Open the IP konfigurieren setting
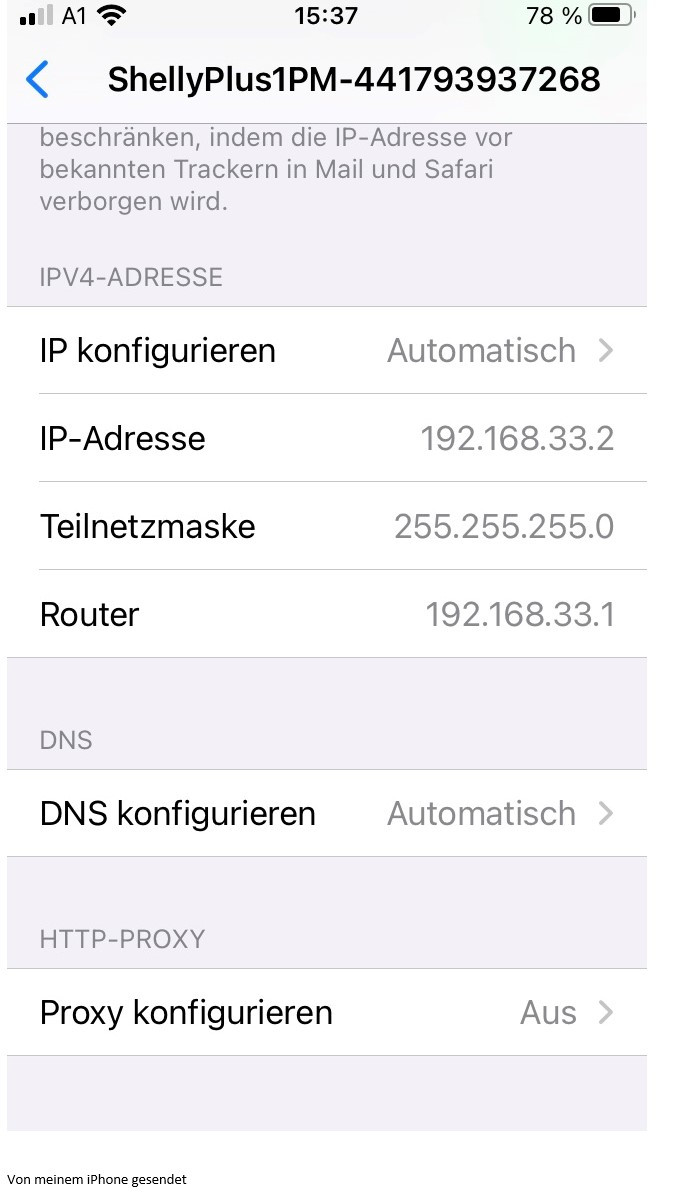The width and height of the screenshot is (680, 1194). [326, 351]
